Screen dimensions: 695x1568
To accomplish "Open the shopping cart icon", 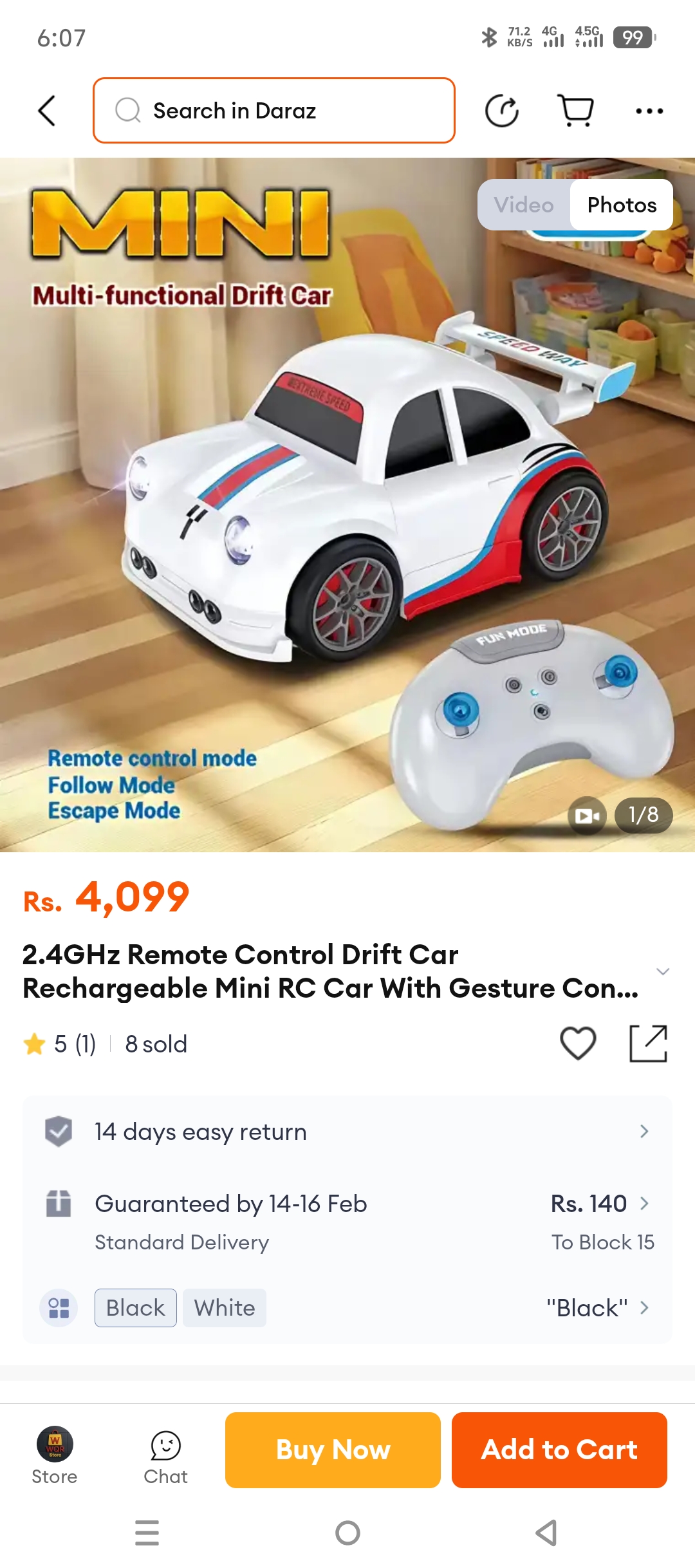I will coord(575,111).
